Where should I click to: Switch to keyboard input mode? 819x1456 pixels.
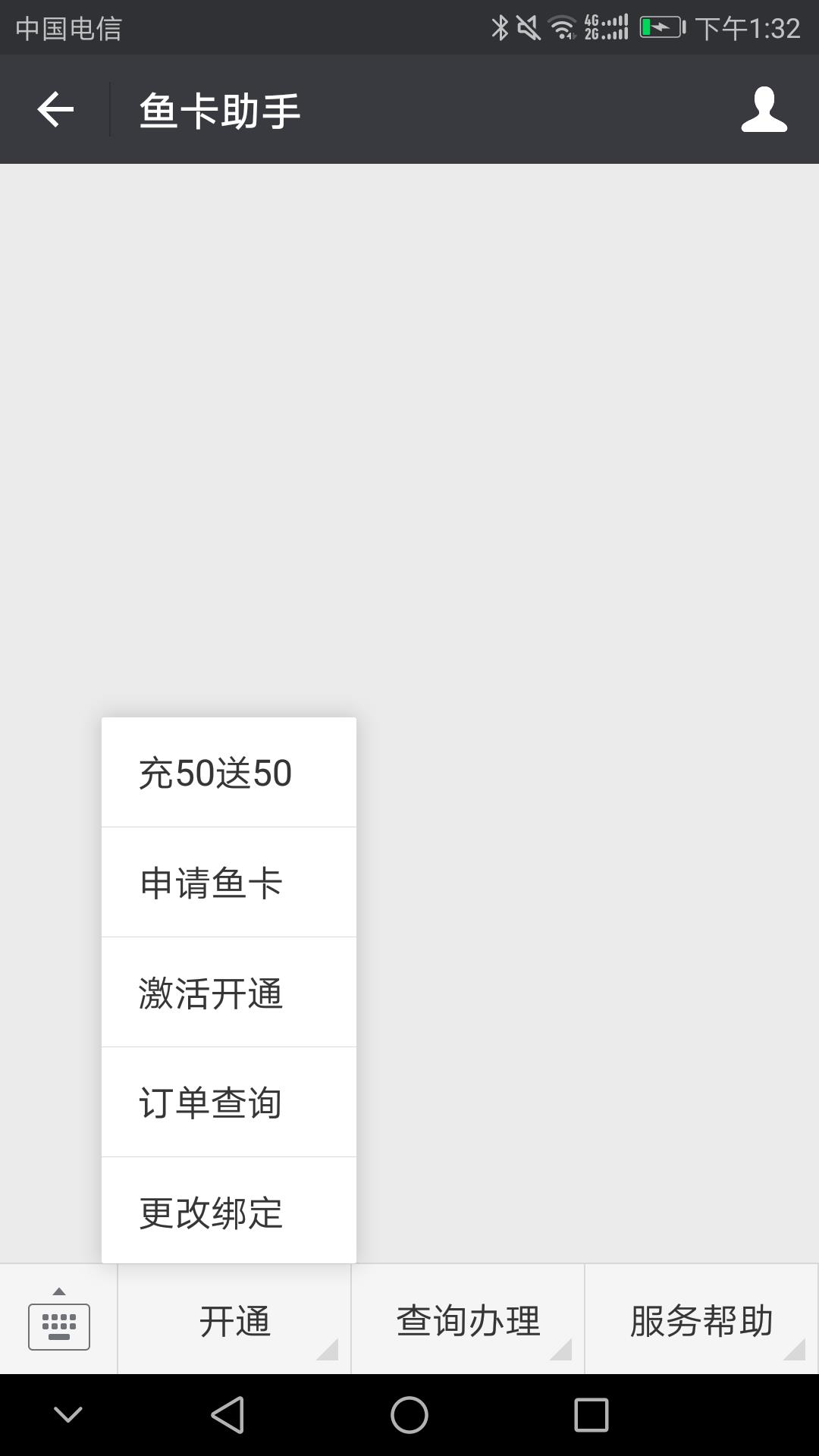[x=59, y=1320]
